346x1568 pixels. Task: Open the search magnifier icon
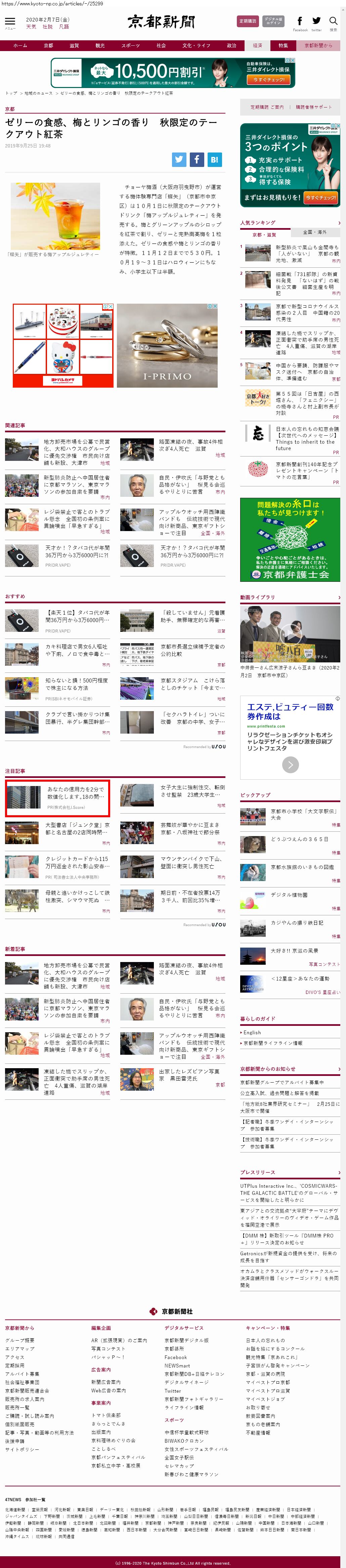pos(333,21)
